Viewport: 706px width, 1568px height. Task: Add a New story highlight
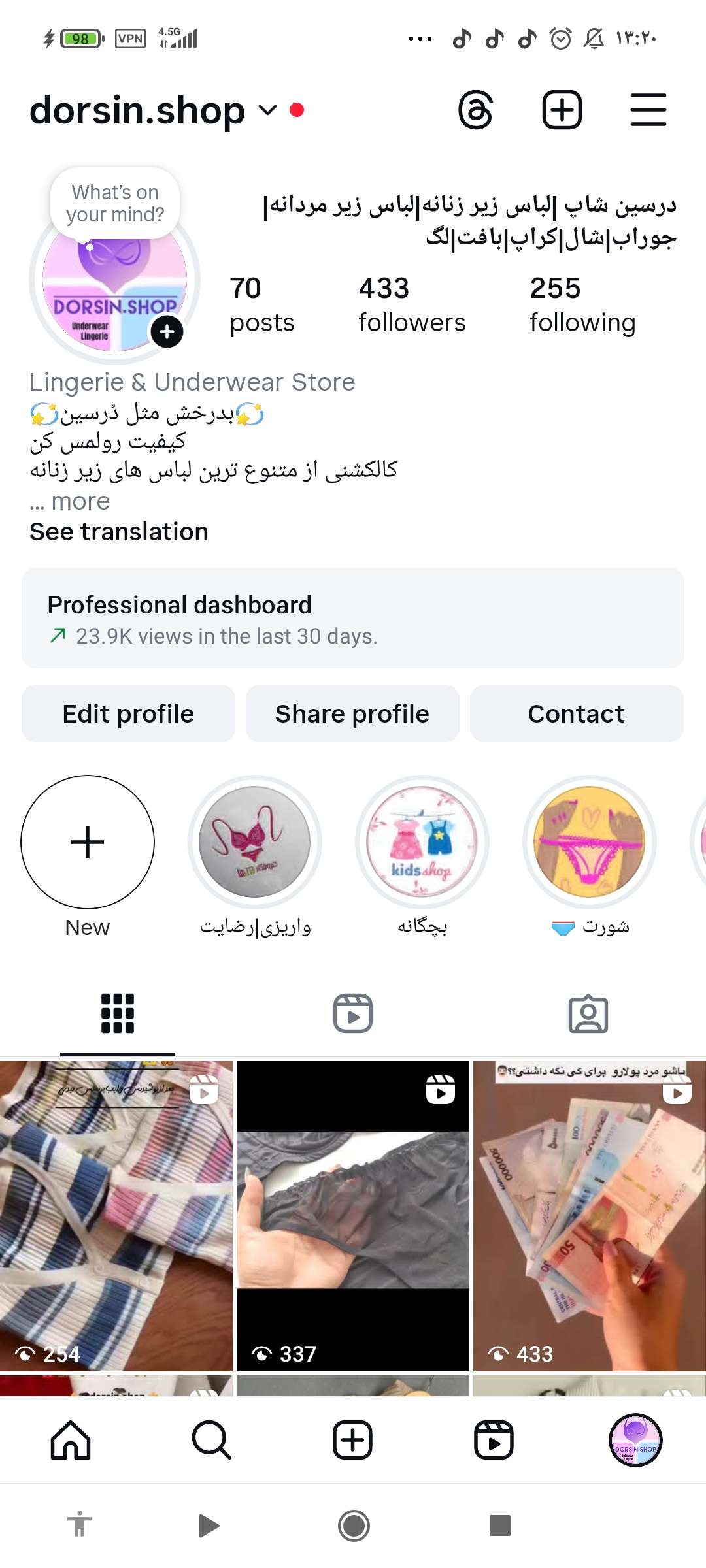click(88, 842)
